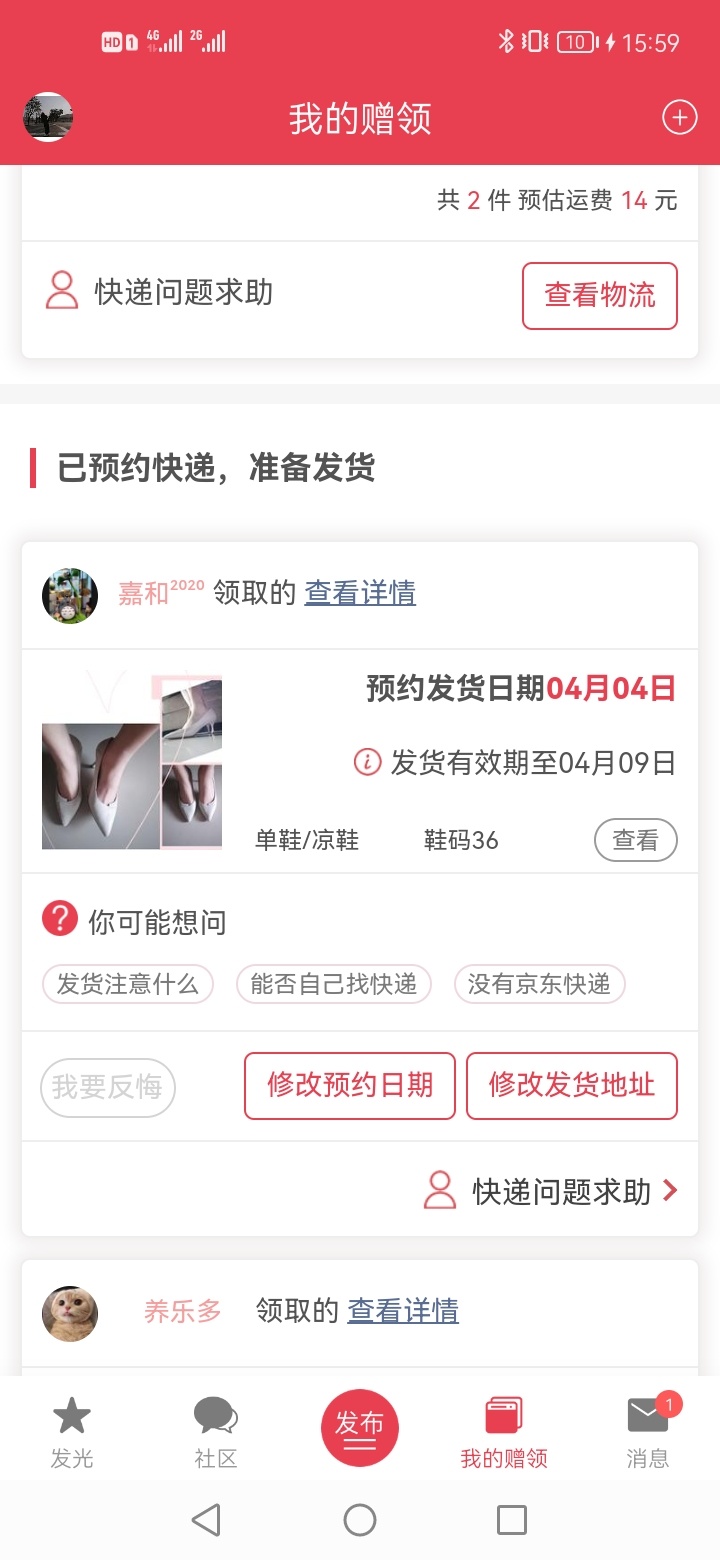The image size is (720, 1560).
Task: Select the 没有京东快递 chip
Action: [x=539, y=984]
